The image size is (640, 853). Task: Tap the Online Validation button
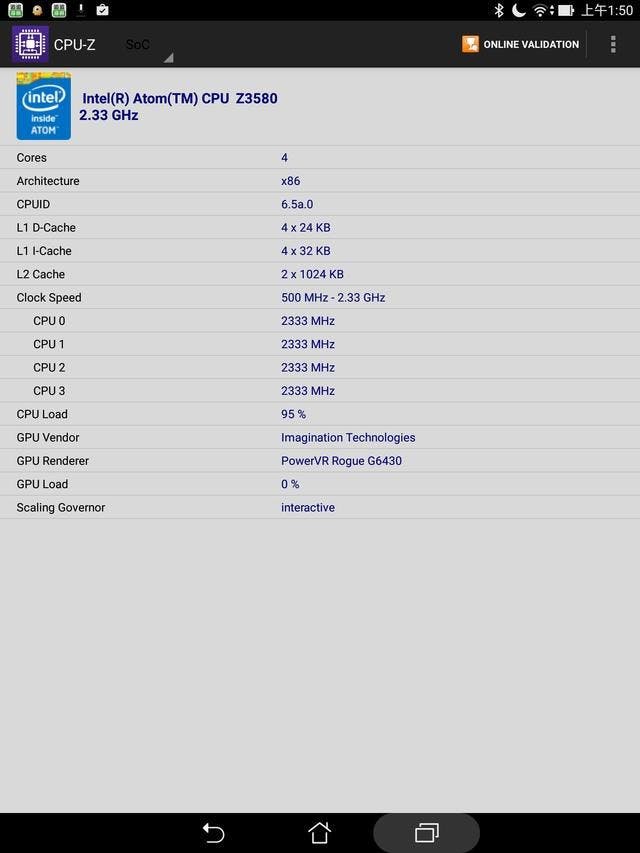pyautogui.click(x=520, y=44)
